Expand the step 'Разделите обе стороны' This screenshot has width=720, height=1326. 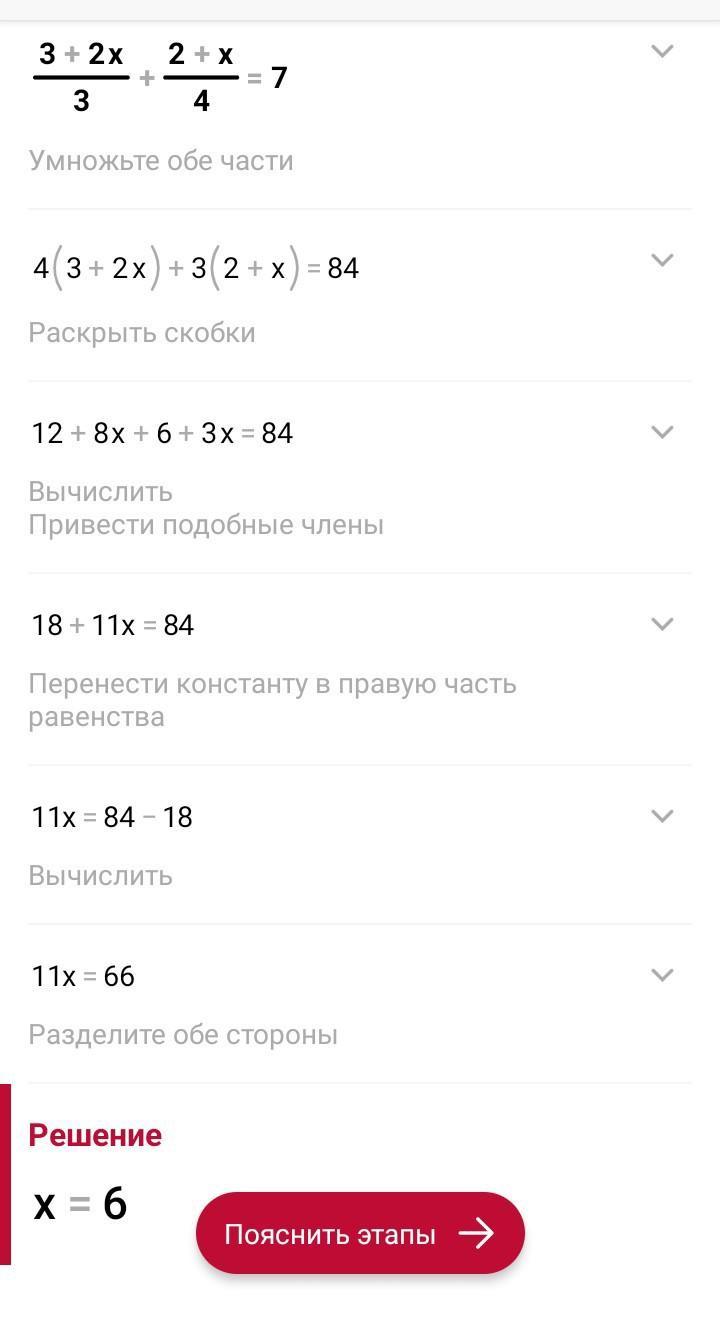click(x=662, y=975)
